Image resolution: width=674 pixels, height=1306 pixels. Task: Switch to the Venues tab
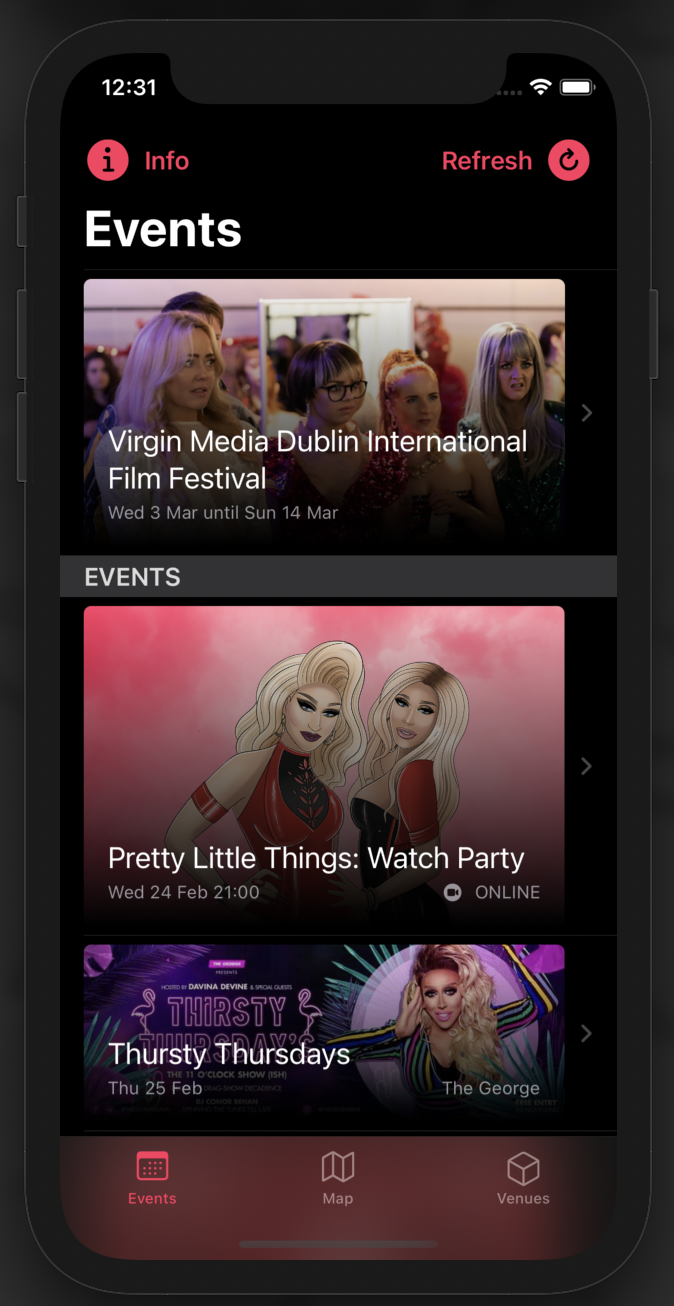[x=523, y=1178]
